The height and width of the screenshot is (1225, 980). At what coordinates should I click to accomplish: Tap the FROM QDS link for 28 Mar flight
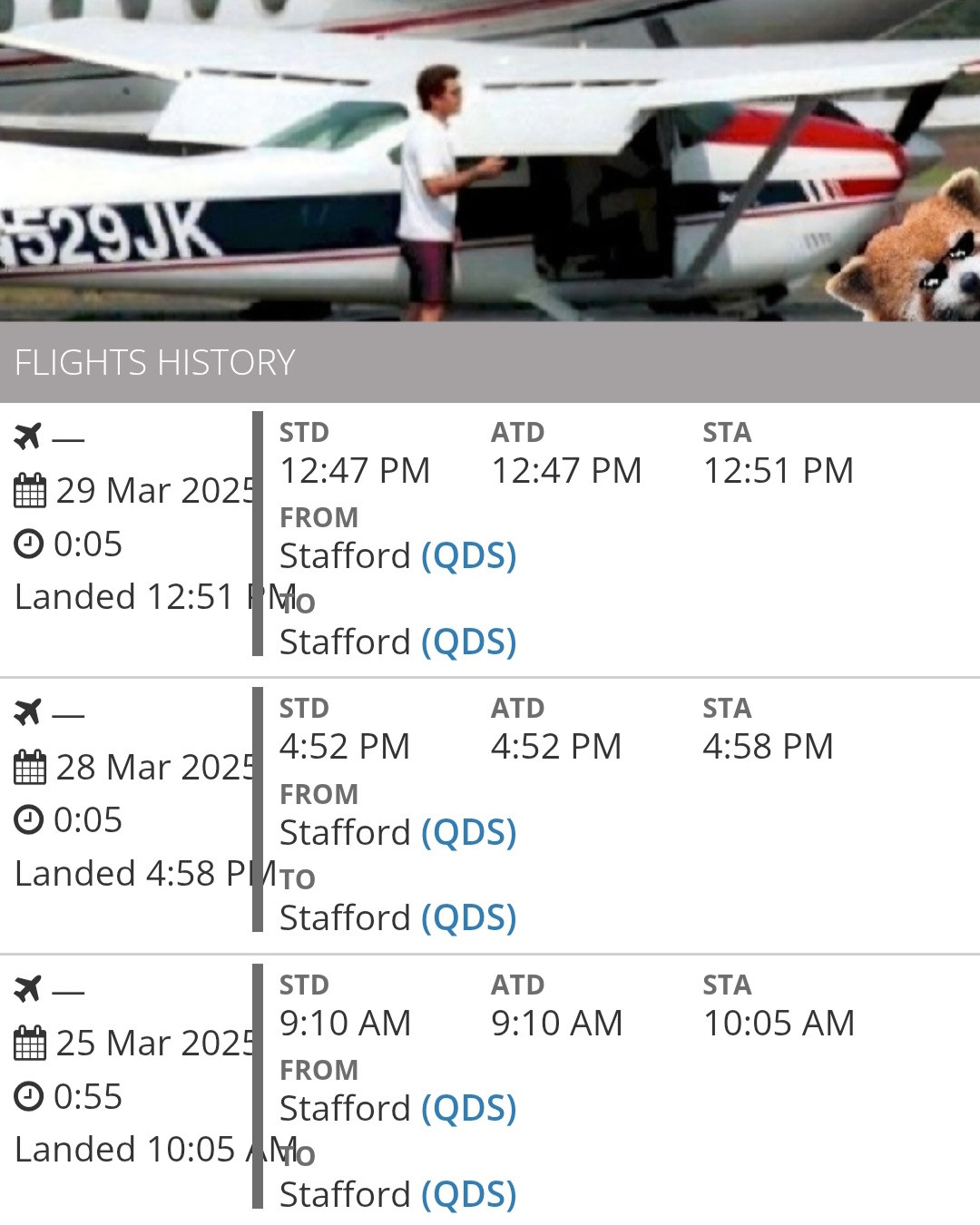pos(468,832)
